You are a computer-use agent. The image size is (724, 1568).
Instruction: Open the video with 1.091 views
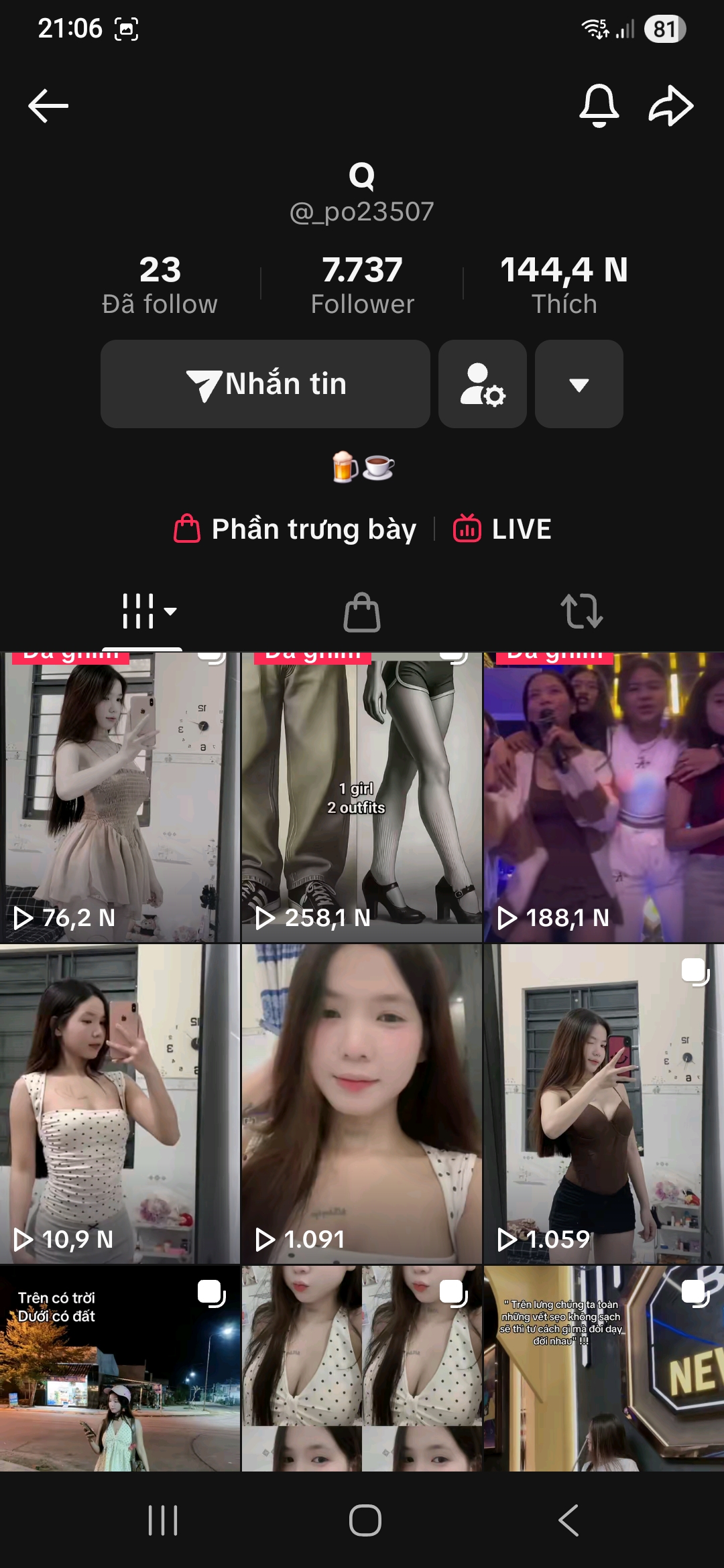361,1104
